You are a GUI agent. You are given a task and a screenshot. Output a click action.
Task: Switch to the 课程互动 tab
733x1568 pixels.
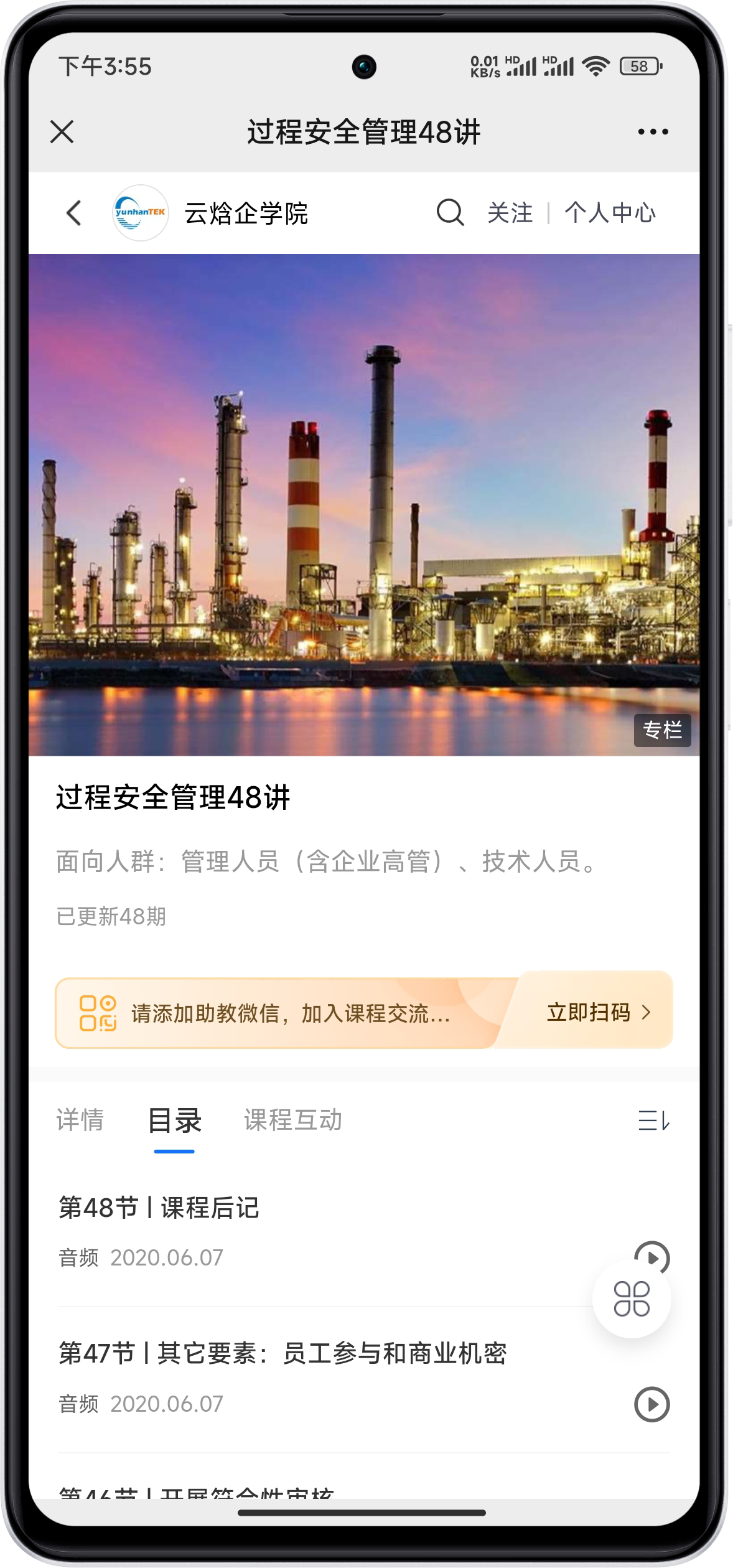293,1120
